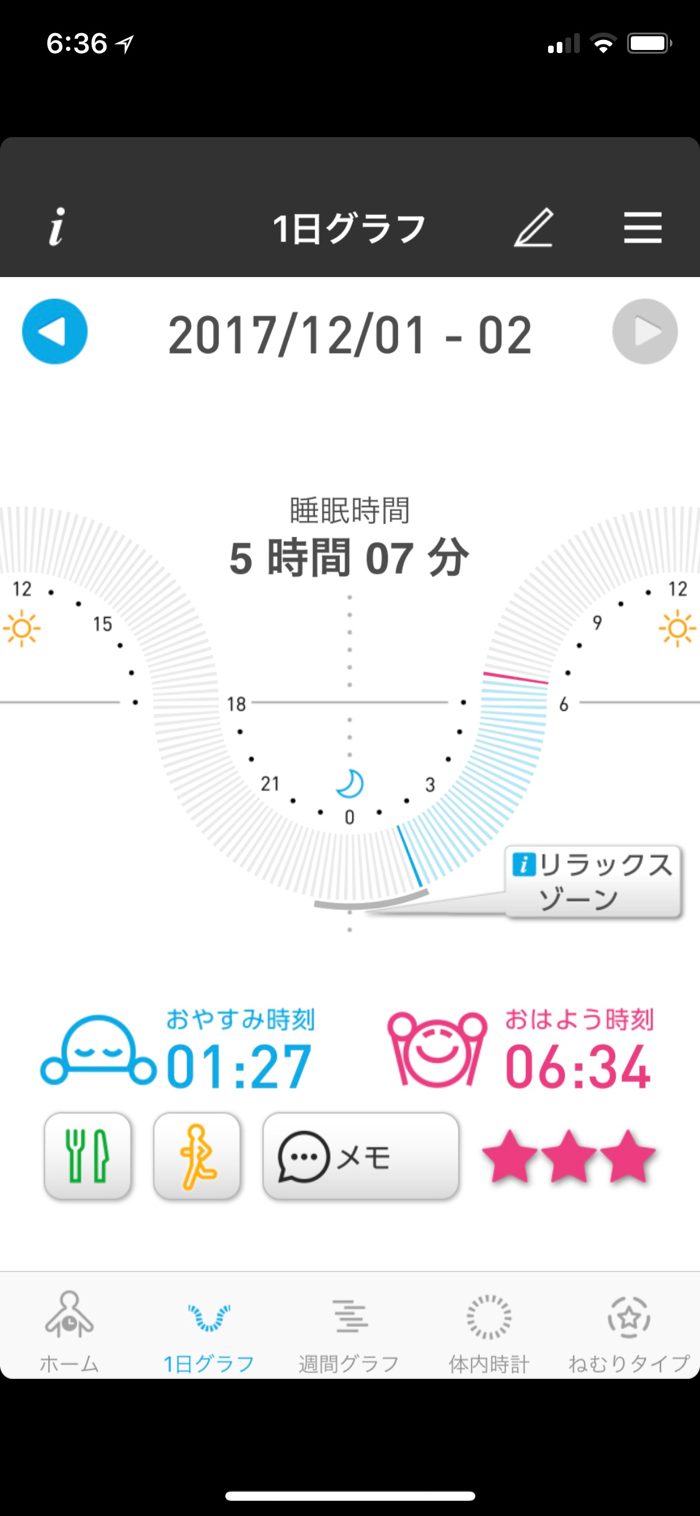The image size is (700, 1516).
Task: Open the リラックスゾーン info bubble
Action: pos(592,881)
